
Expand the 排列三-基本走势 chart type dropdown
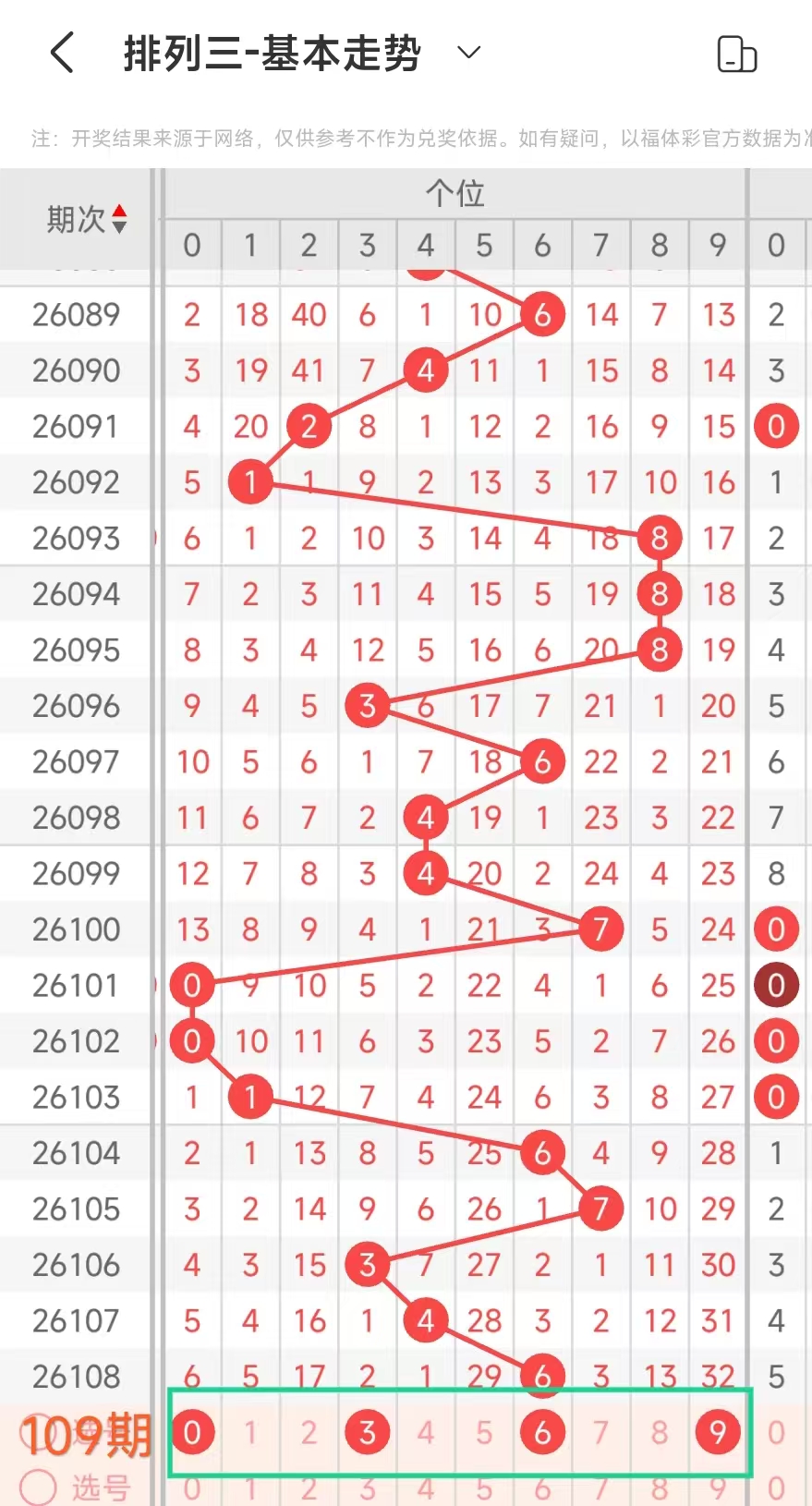click(469, 53)
